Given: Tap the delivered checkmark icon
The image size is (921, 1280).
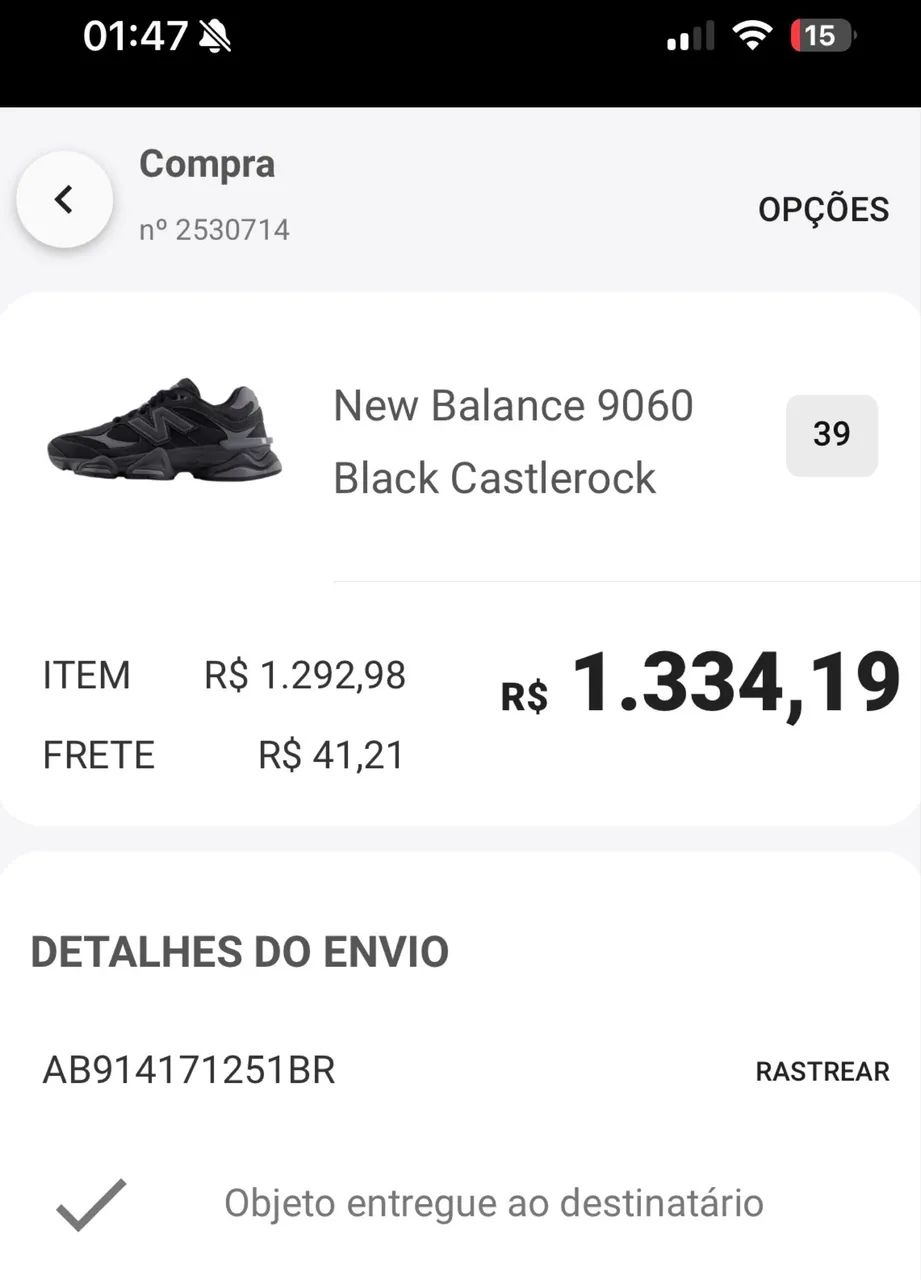Looking at the screenshot, I should click(x=90, y=1203).
